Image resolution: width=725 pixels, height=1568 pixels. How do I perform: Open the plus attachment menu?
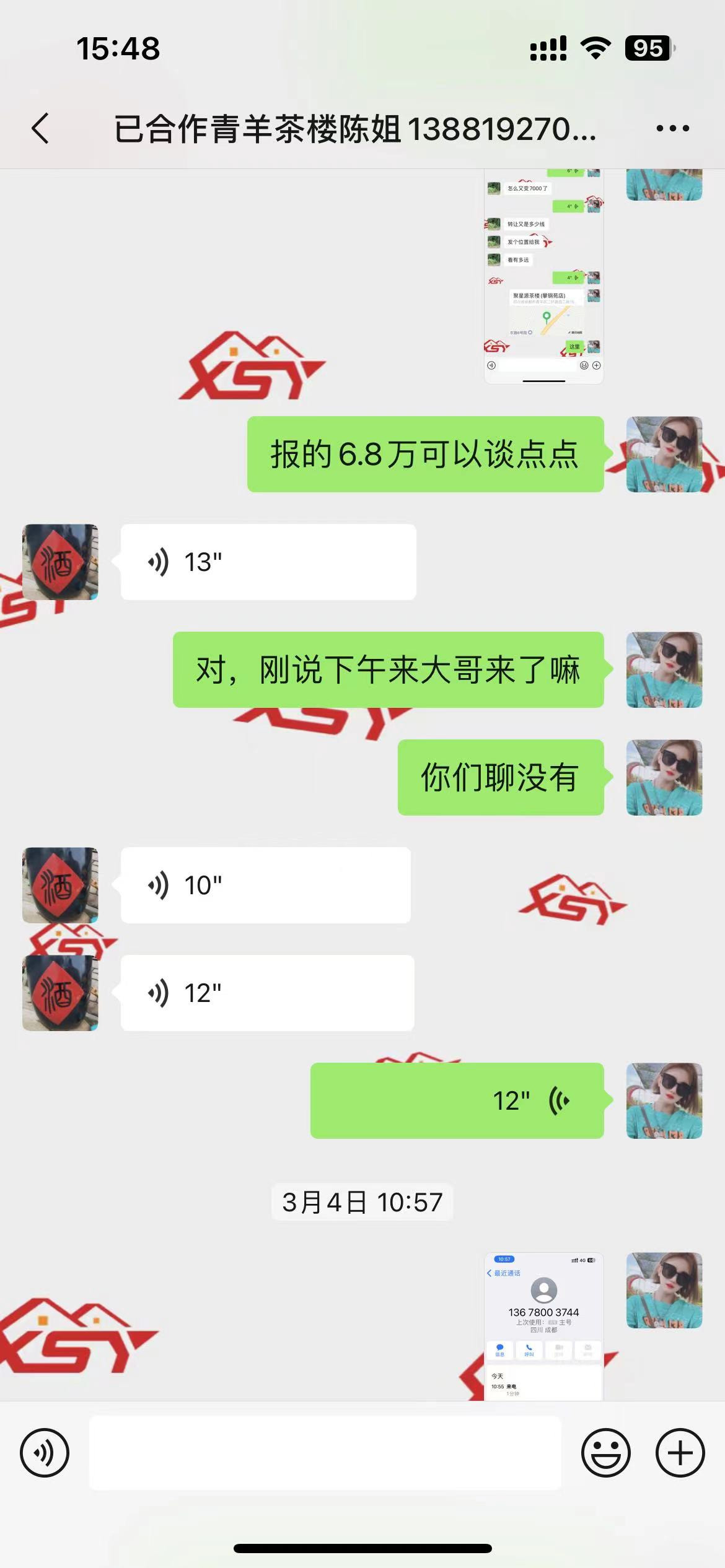pyautogui.click(x=680, y=1452)
